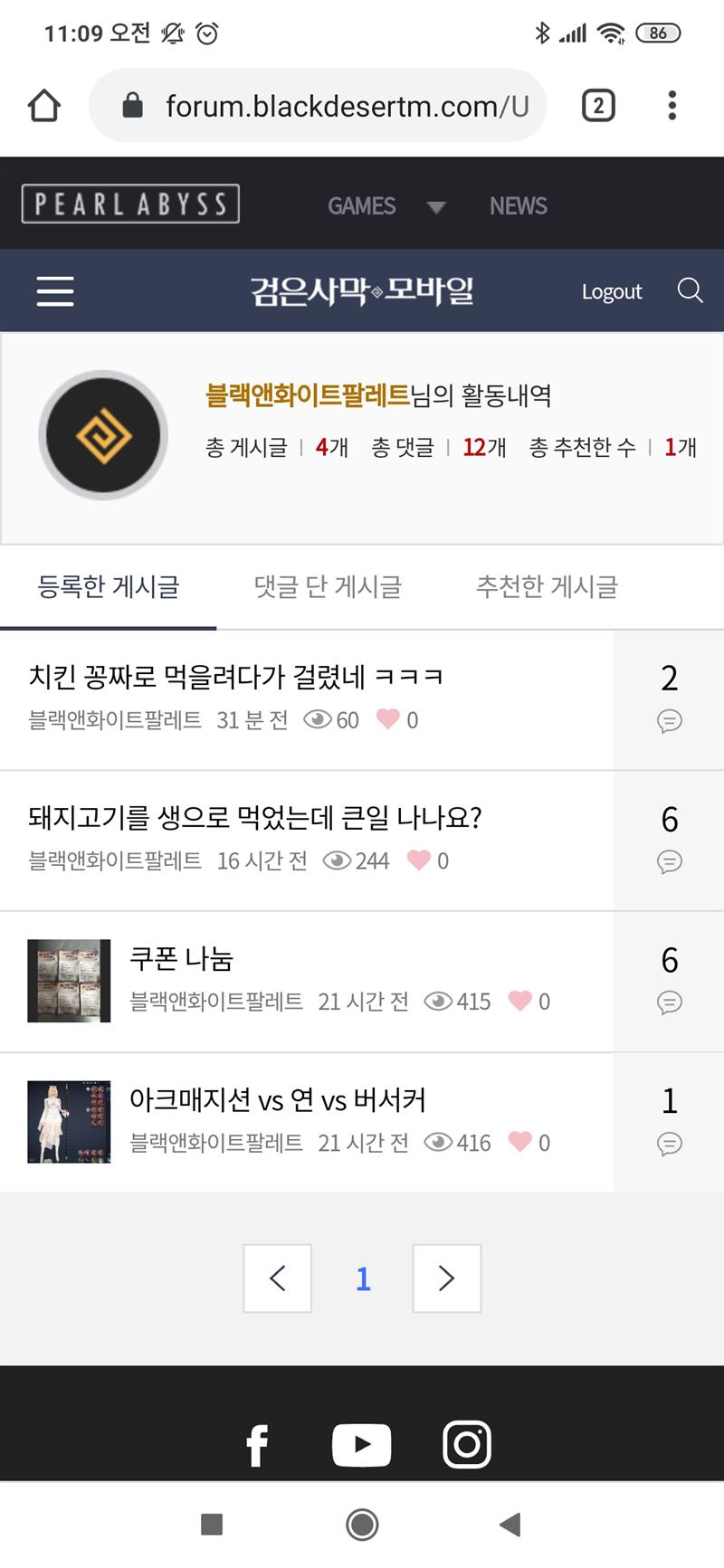This screenshot has width=724, height=1568.
Task: Open the 쿠폰 나눔 post
Action: point(181,959)
